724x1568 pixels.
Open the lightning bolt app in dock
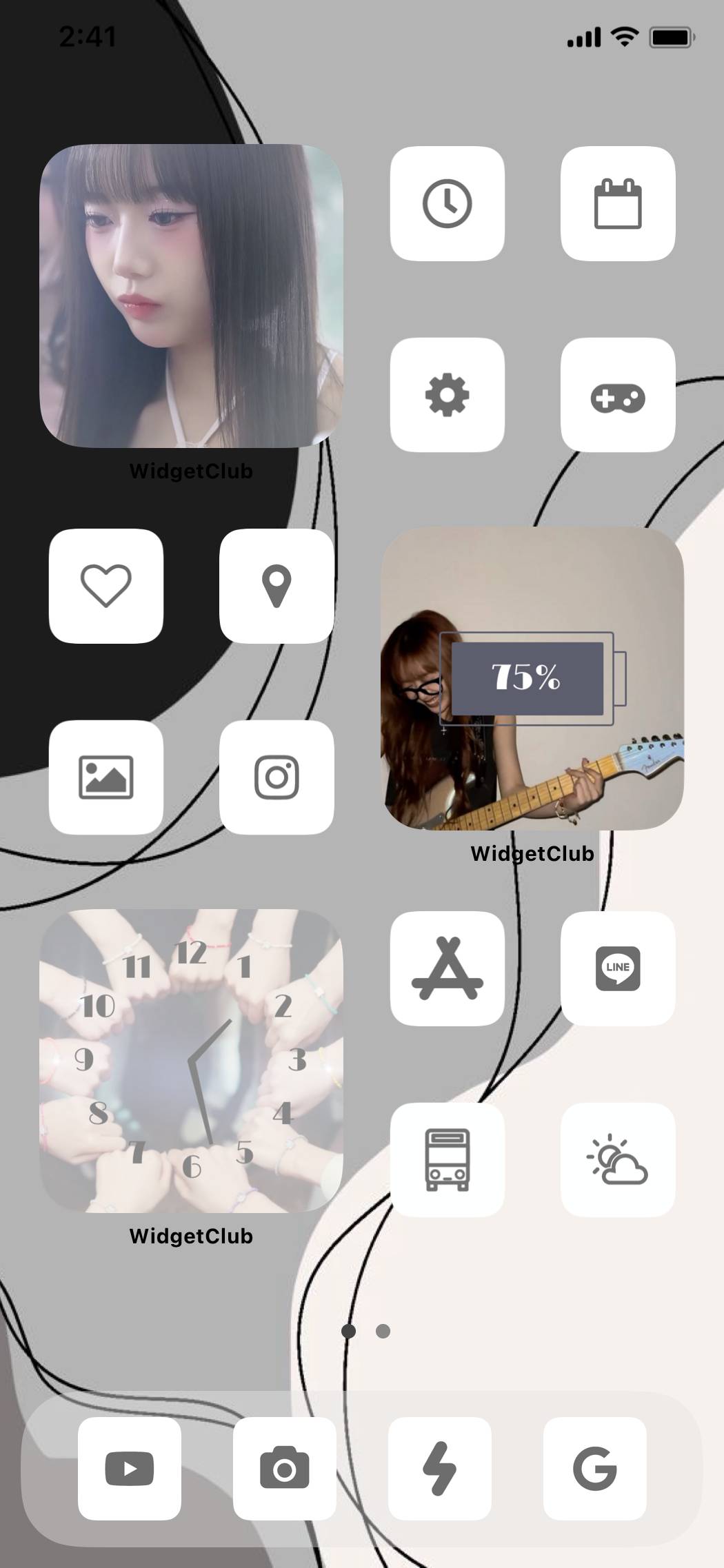point(439,1468)
